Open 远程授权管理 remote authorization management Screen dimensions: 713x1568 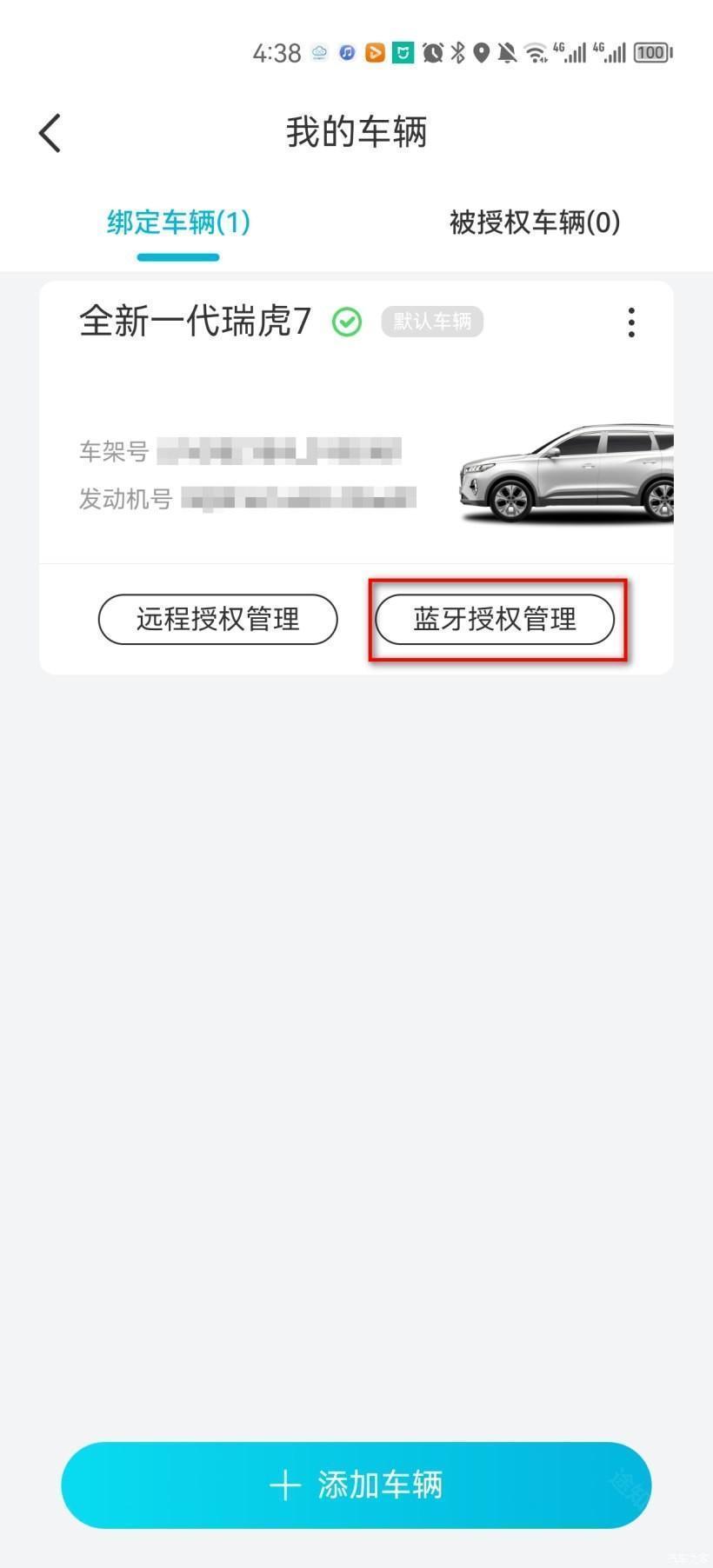click(217, 619)
